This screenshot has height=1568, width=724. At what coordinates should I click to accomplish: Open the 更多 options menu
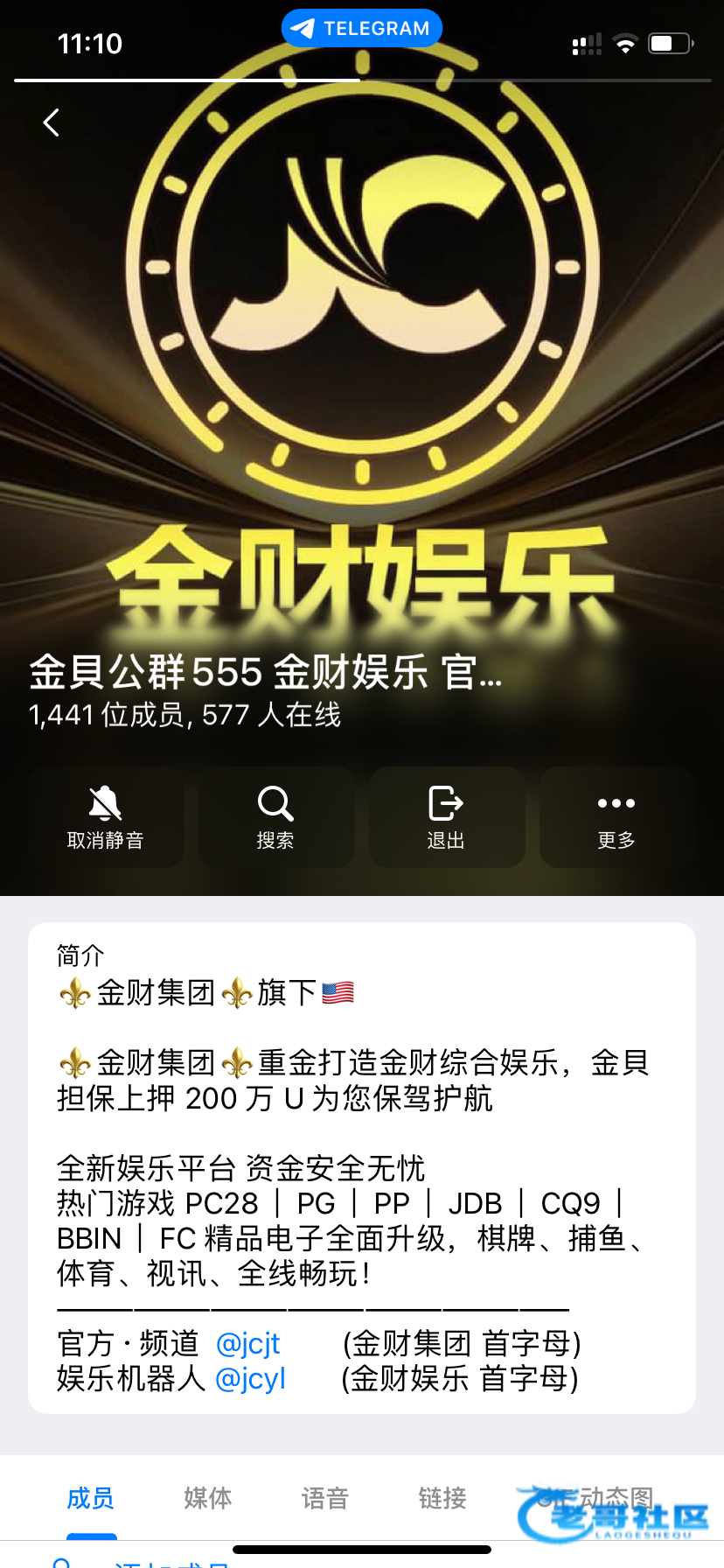tap(616, 817)
